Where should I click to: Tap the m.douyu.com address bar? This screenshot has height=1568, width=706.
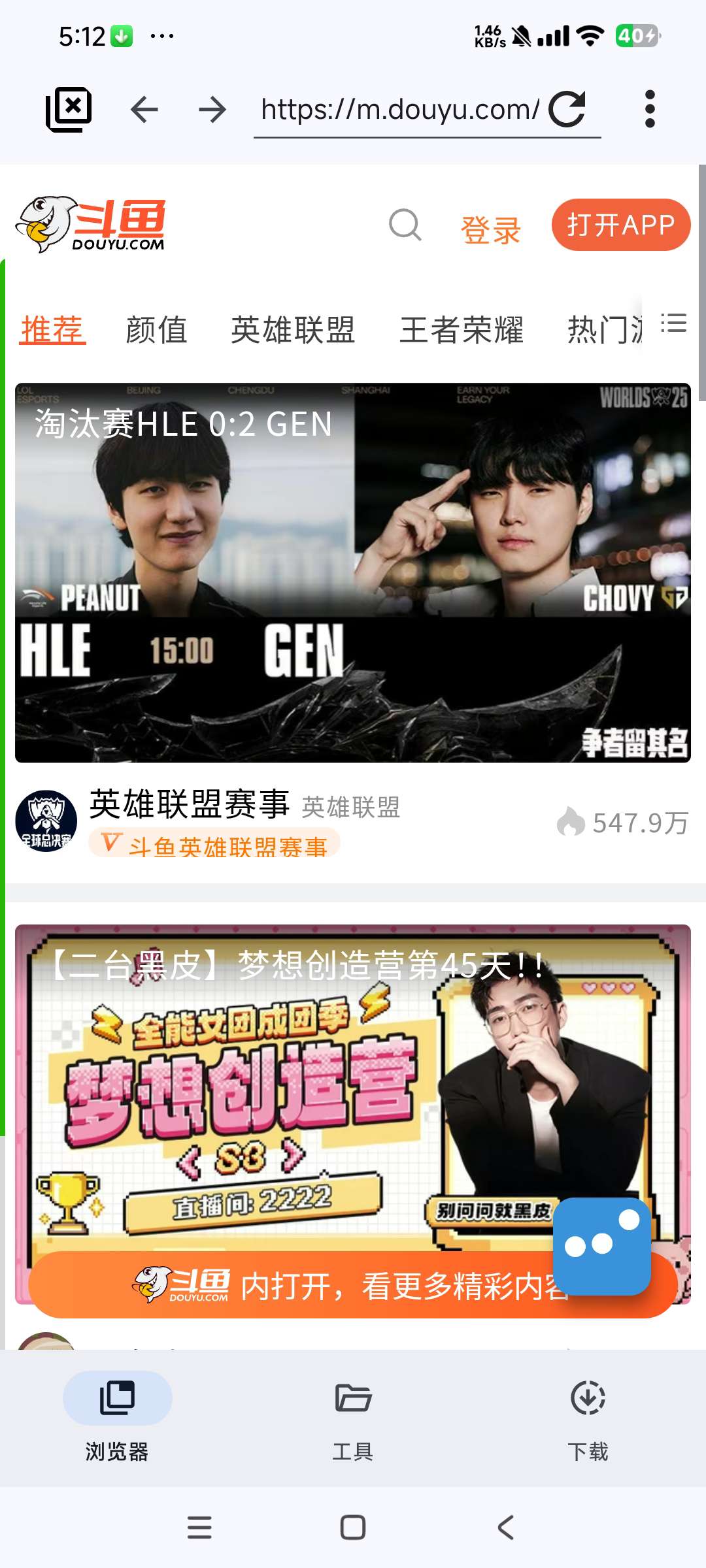tap(399, 109)
